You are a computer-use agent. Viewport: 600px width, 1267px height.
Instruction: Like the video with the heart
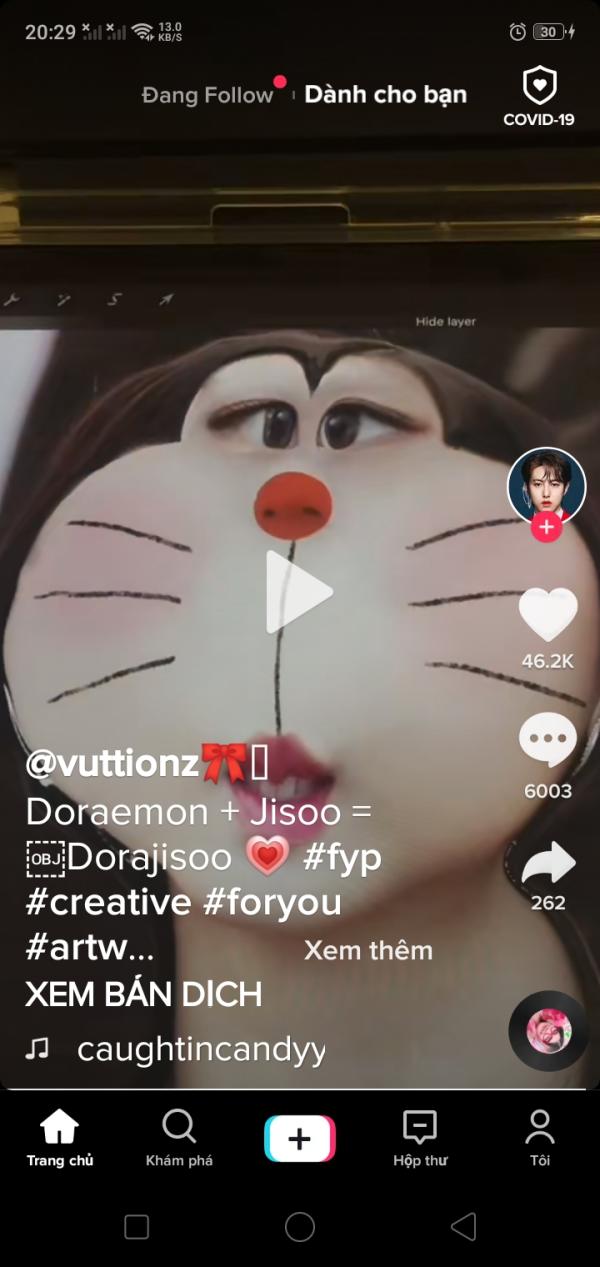(x=548, y=614)
